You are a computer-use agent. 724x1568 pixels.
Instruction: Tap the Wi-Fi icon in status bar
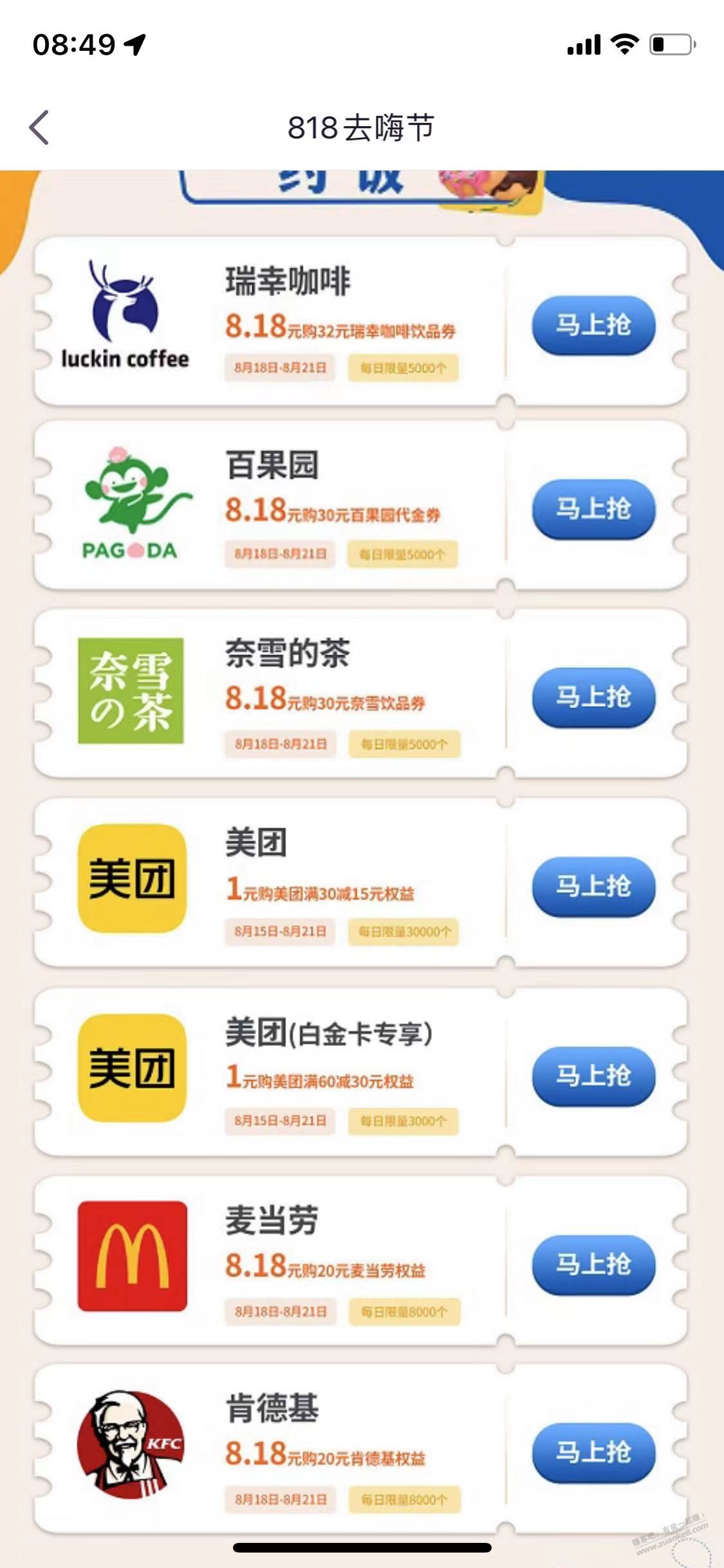pos(622,44)
